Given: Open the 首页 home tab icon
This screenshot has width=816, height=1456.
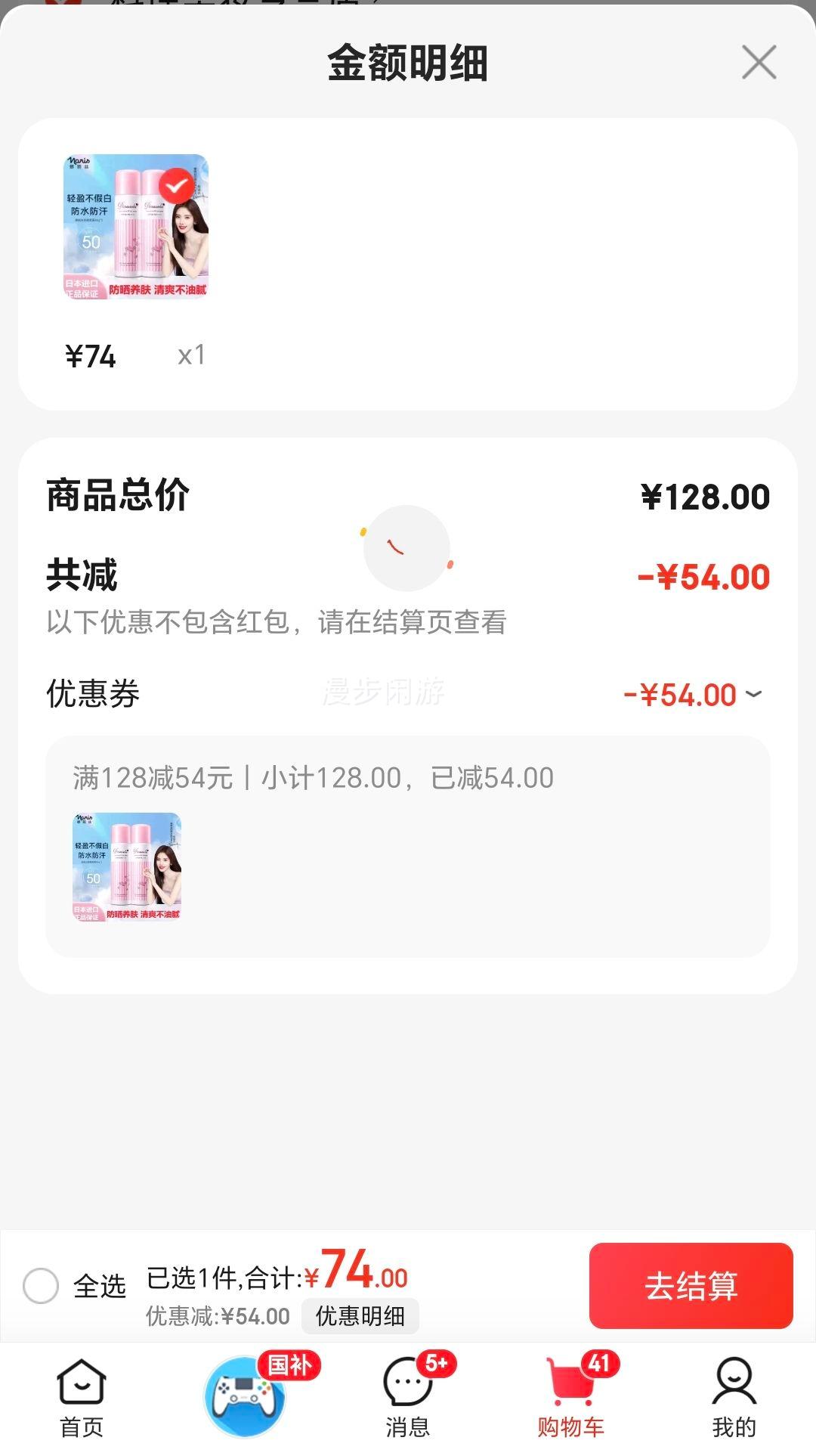Looking at the screenshot, I should point(81,1391).
